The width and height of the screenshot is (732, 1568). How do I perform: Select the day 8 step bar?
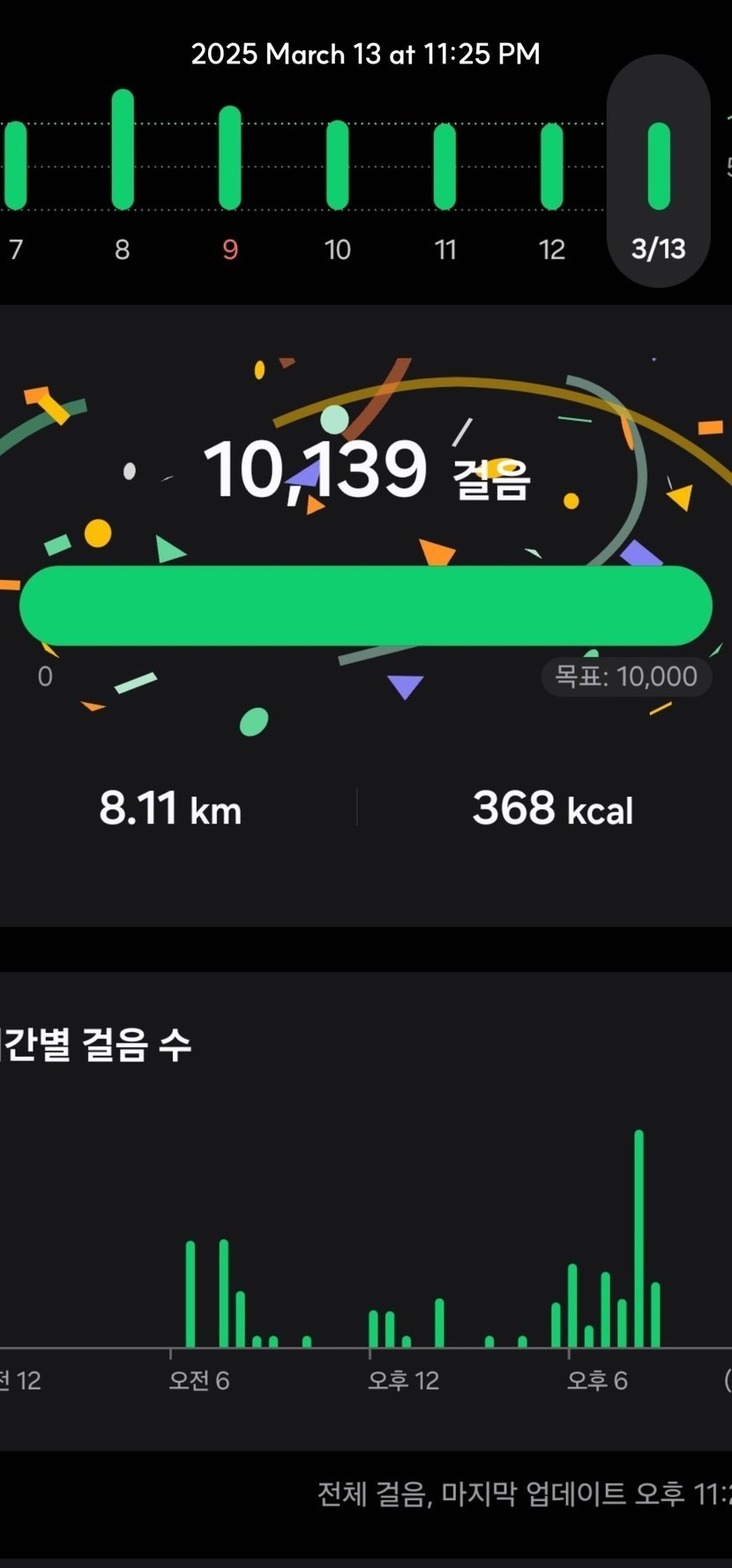(x=123, y=150)
